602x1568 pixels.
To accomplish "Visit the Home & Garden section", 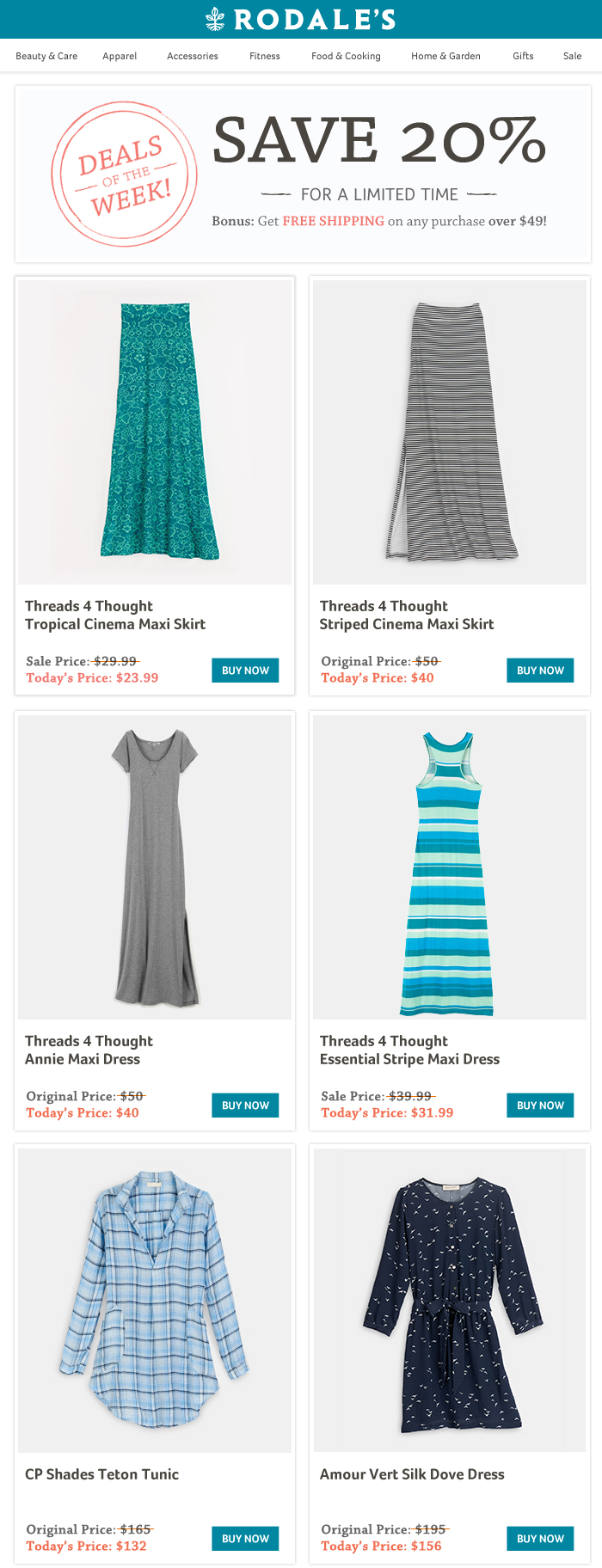I will (x=445, y=56).
